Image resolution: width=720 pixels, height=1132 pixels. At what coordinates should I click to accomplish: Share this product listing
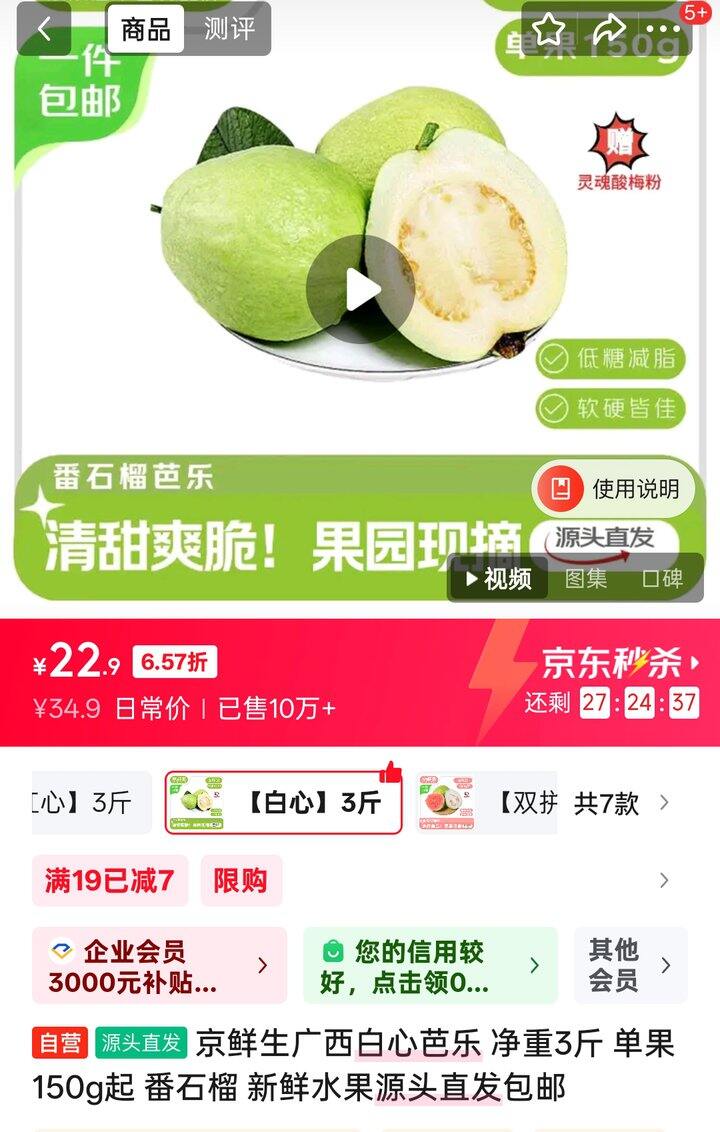(x=608, y=30)
